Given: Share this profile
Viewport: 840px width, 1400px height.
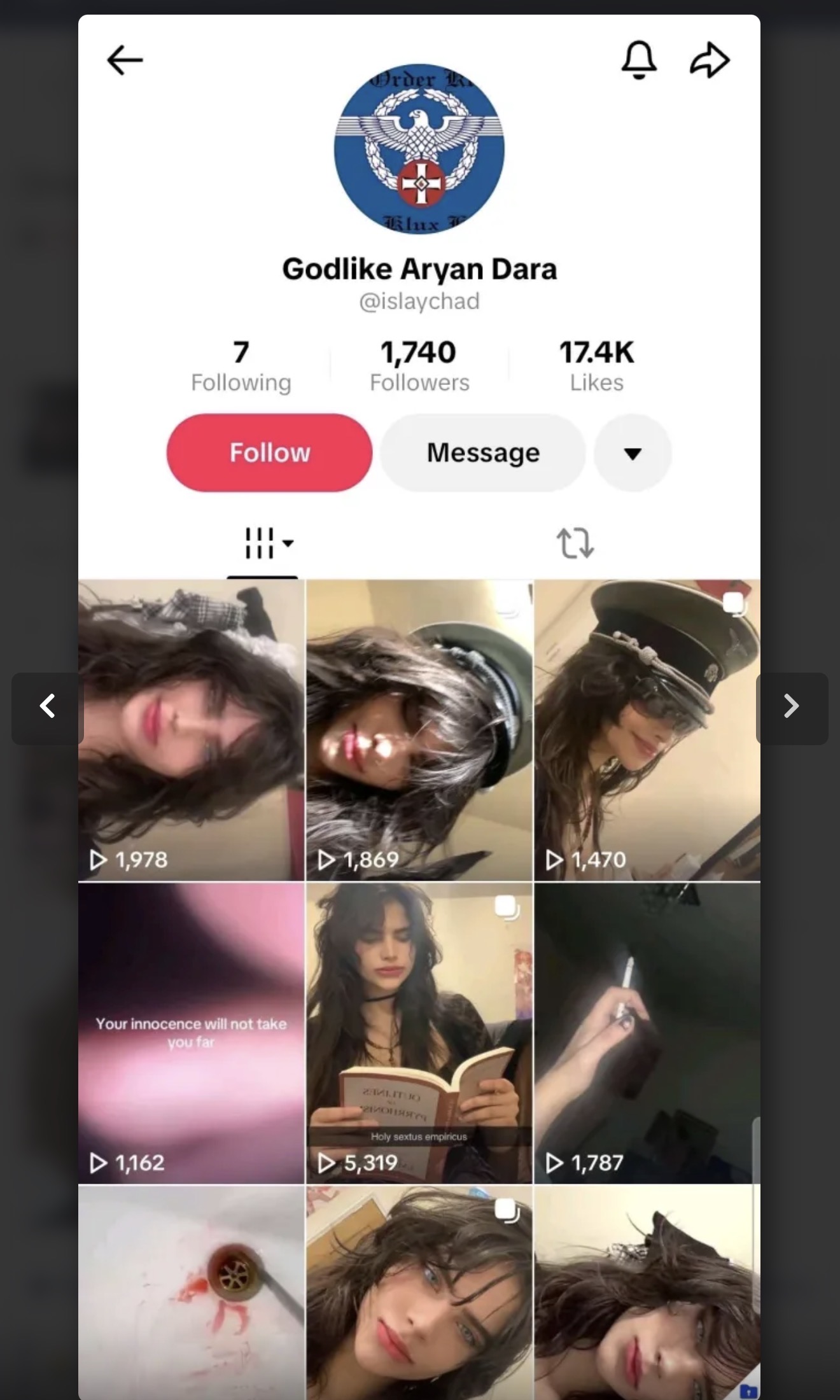Looking at the screenshot, I should pos(710,60).
